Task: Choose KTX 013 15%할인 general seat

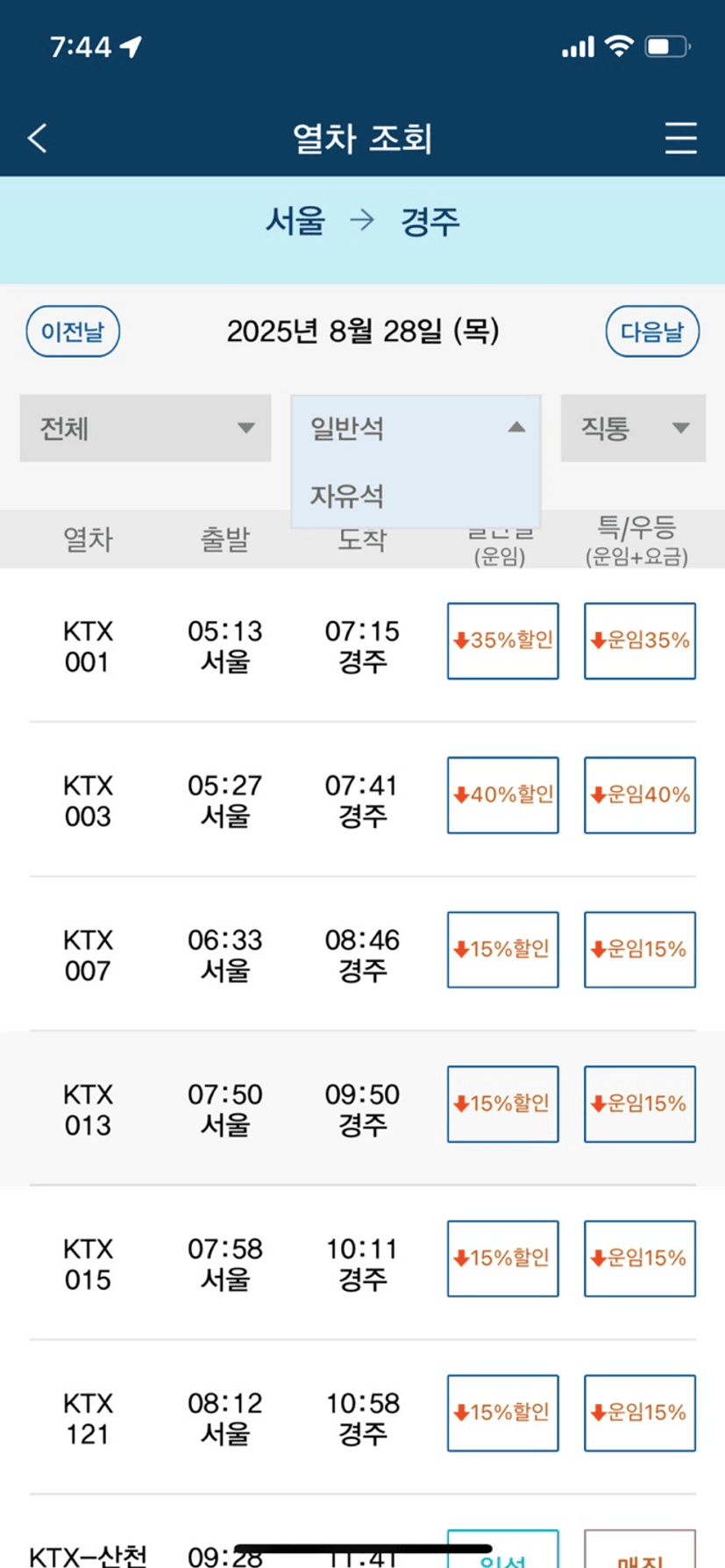Action: (503, 1104)
